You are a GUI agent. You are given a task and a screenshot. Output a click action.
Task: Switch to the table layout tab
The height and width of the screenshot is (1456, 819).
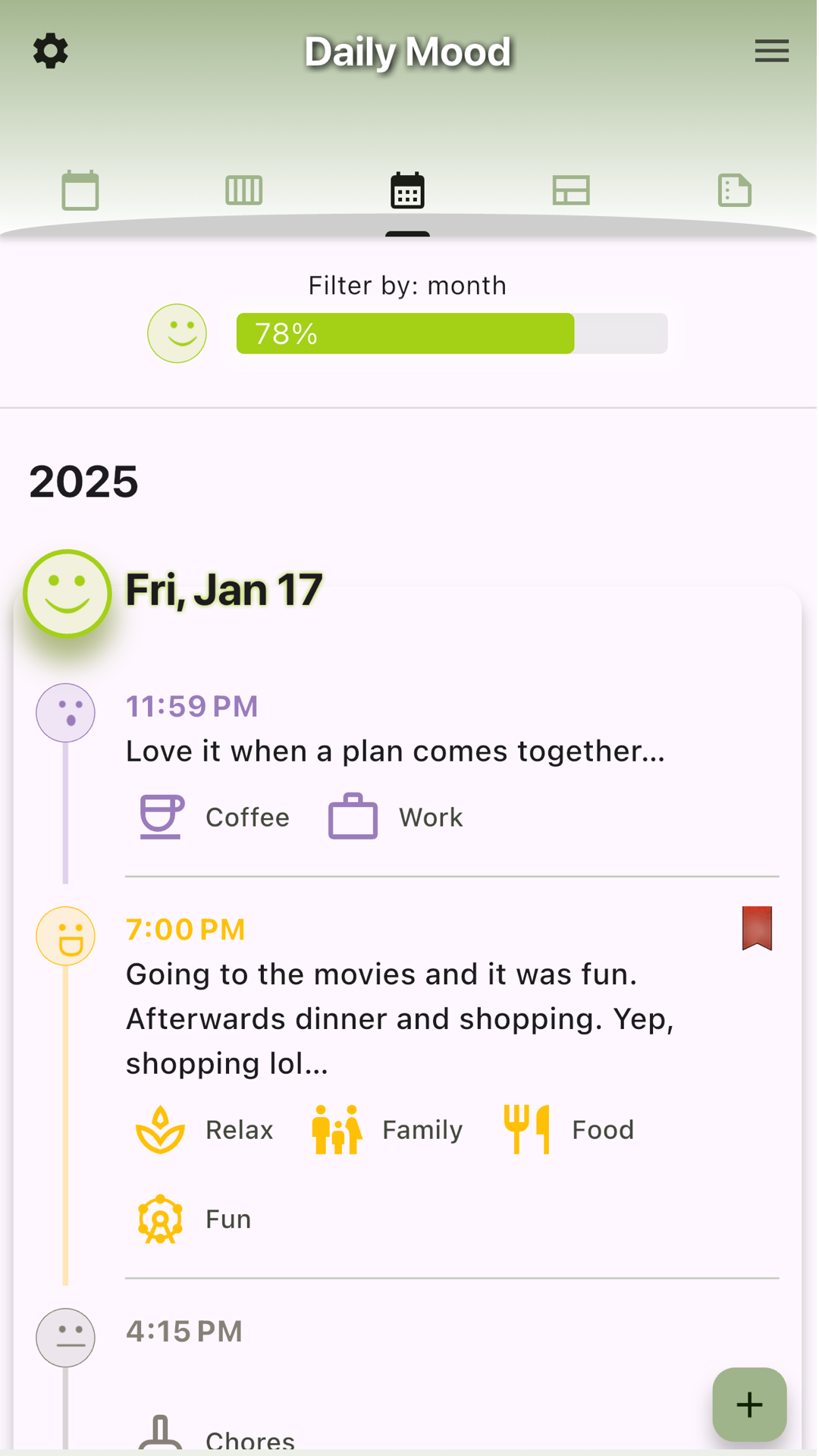point(571,190)
